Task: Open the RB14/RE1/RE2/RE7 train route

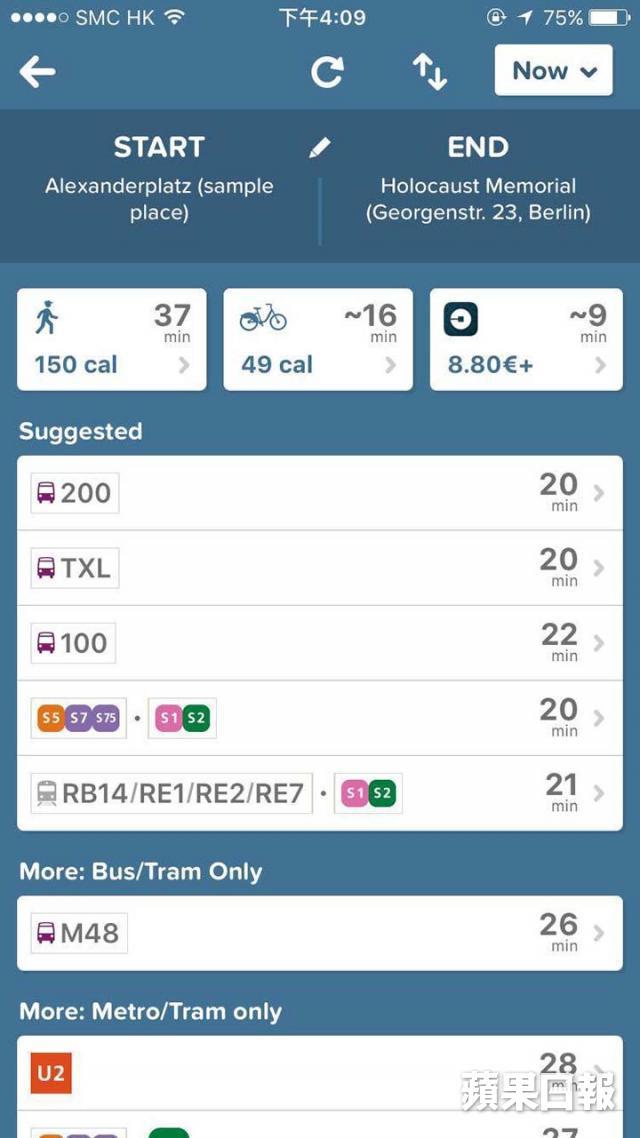Action: [x=320, y=793]
